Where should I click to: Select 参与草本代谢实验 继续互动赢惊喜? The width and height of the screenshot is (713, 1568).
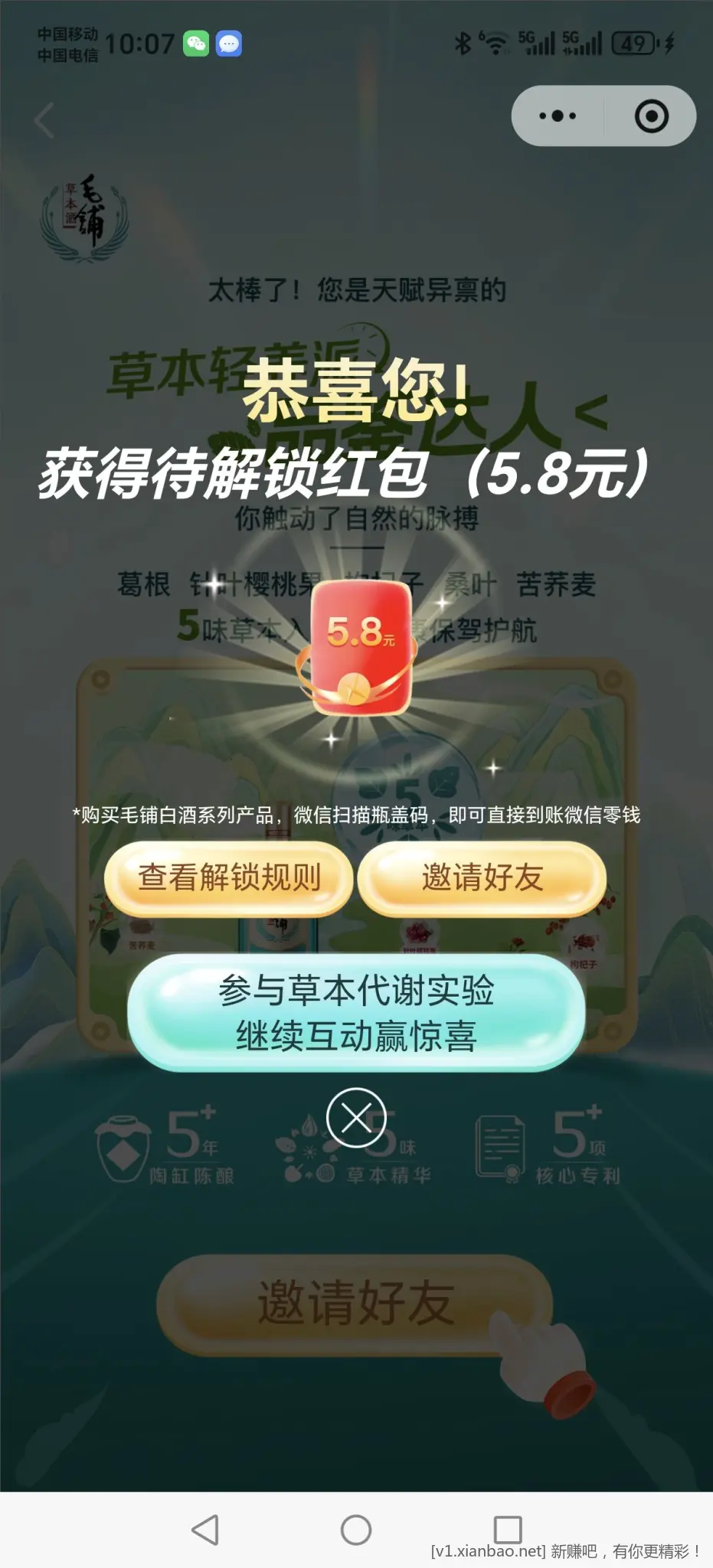pos(356,1013)
